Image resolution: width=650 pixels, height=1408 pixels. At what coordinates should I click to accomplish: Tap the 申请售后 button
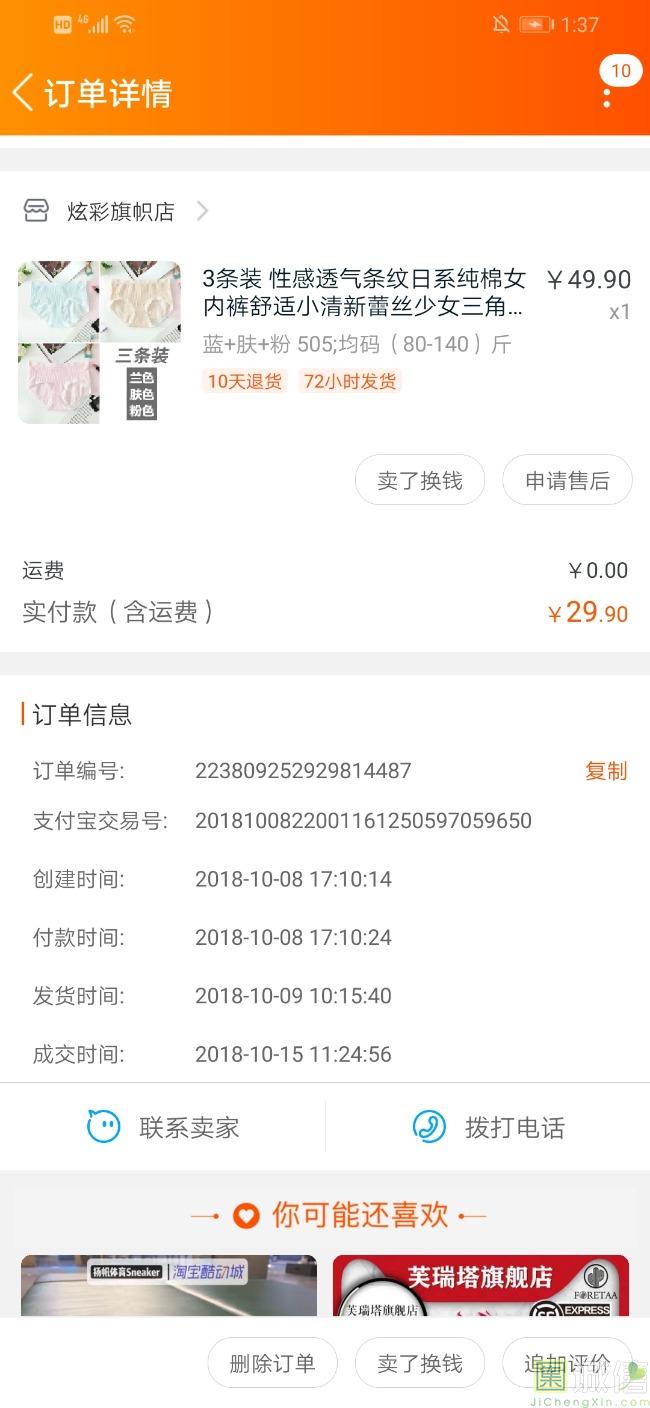567,481
